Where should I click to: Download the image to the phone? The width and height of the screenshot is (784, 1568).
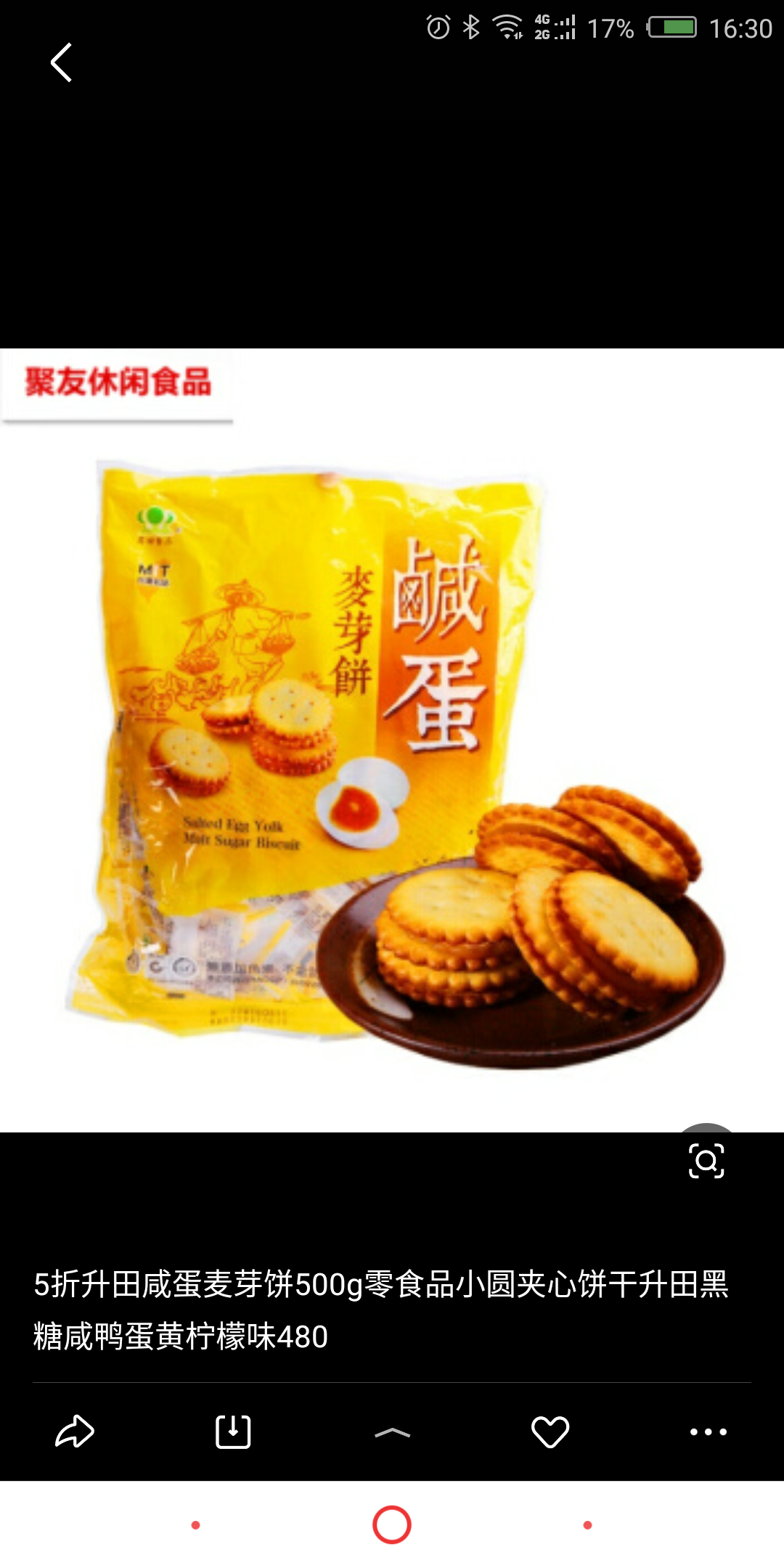pos(233,1432)
